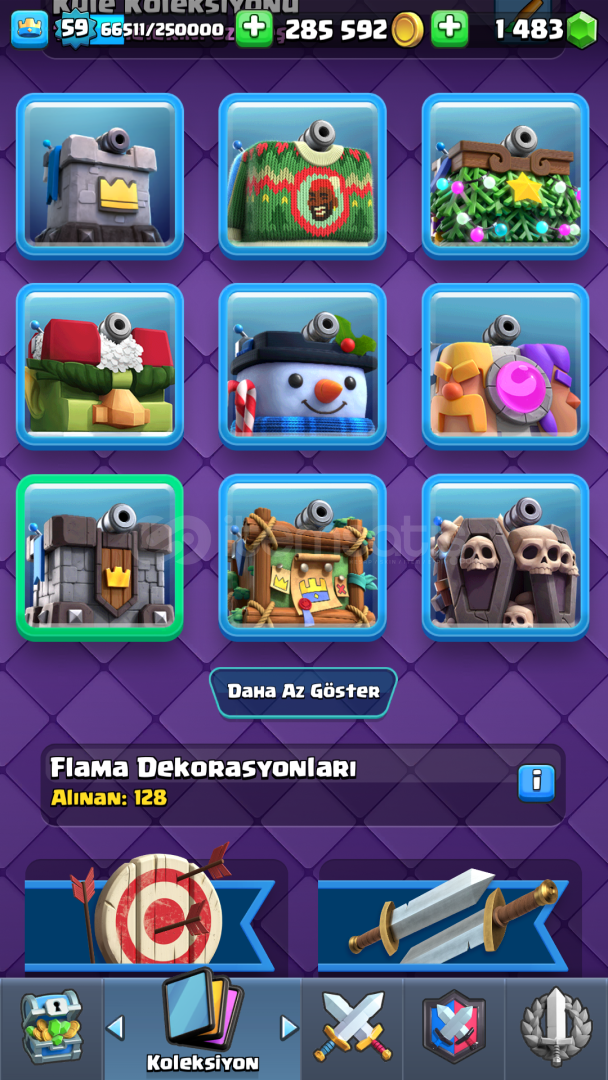Image resolution: width=608 pixels, height=1080 pixels.
Task: Add experience with the first green plus
Action: (254, 29)
